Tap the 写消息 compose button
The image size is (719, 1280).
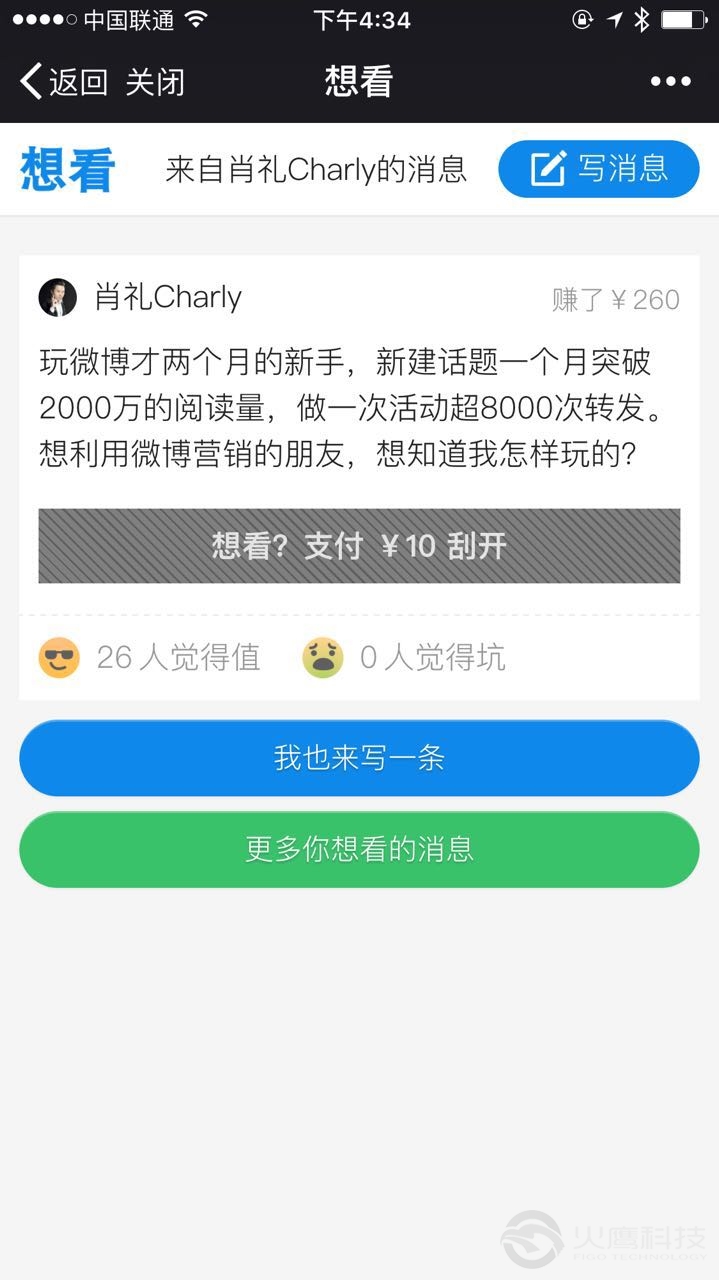[598, 169]
